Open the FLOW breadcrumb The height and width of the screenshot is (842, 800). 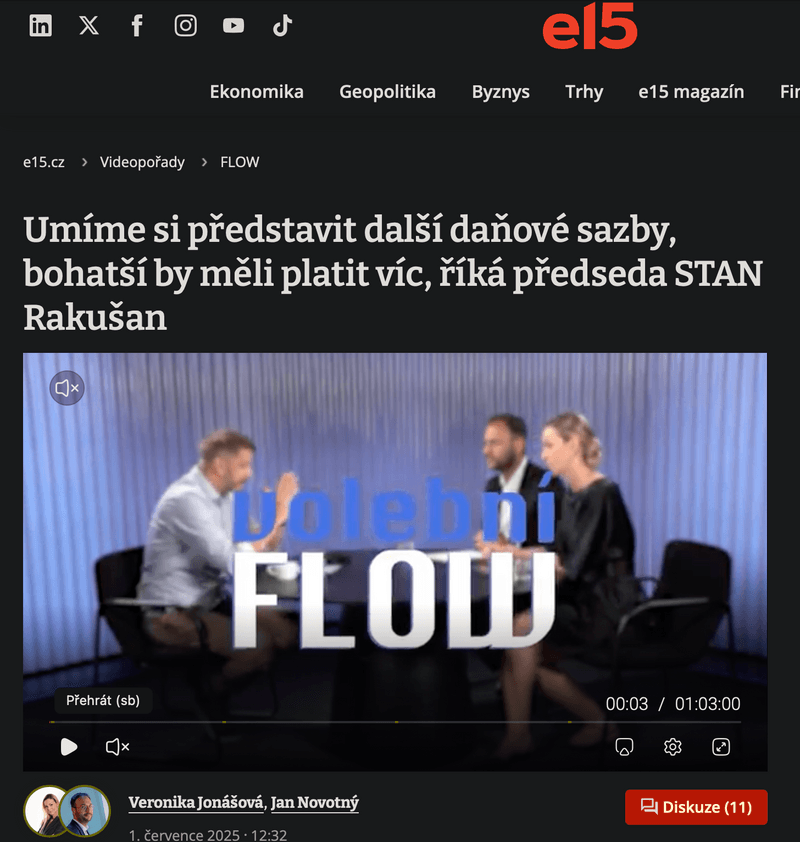(239, 162)
